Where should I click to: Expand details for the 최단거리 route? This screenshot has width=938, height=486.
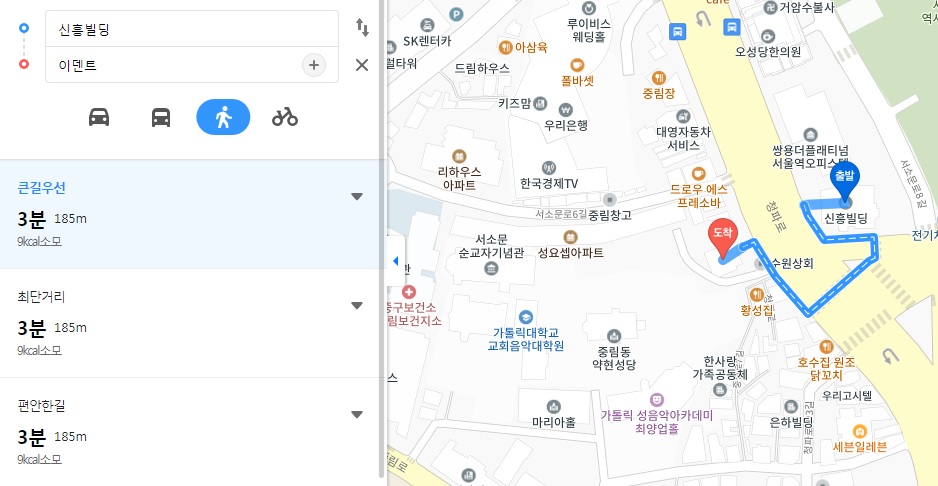tap(357, 305)
